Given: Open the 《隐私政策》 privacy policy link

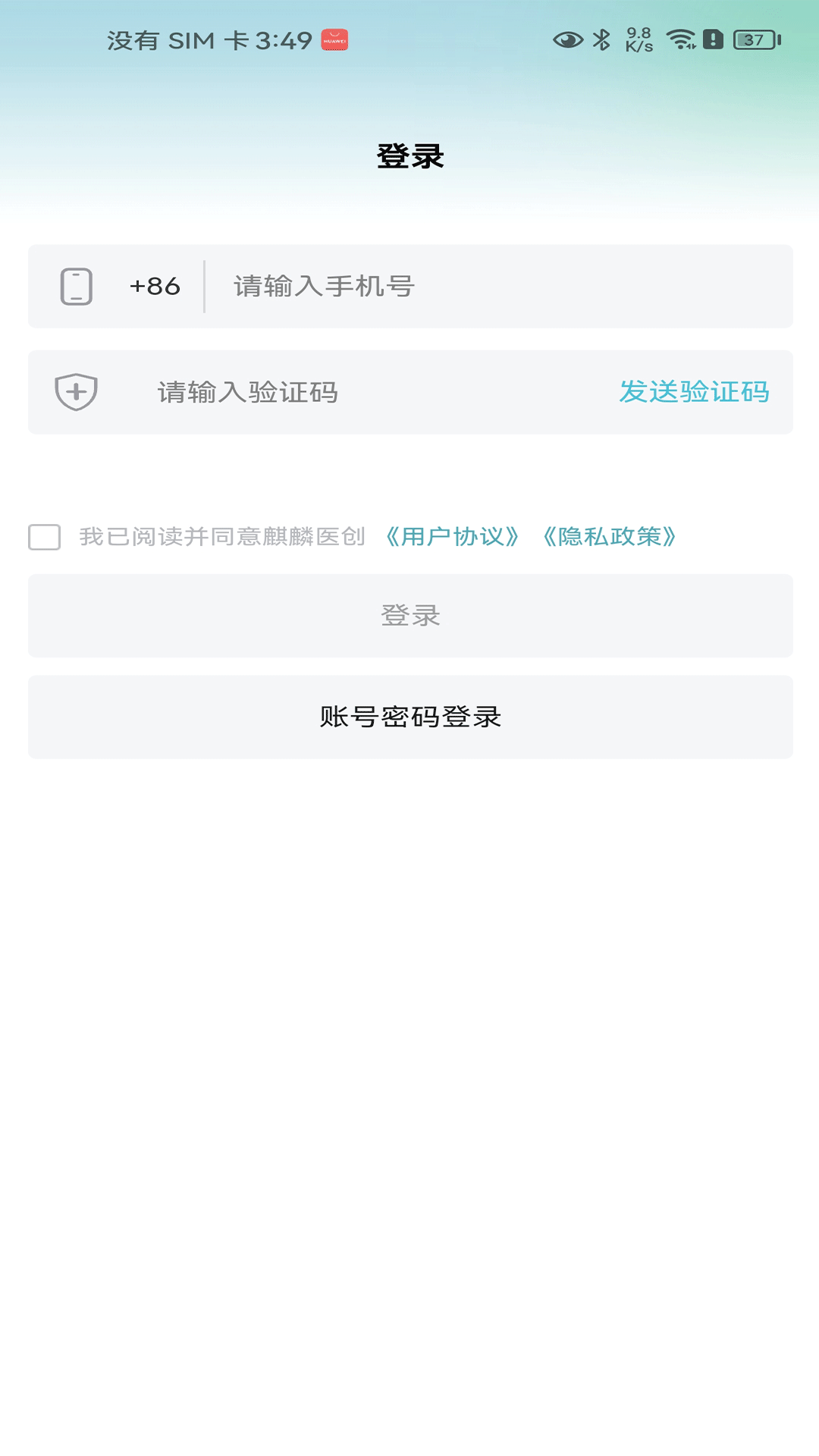Looking at the screenshot, I should coord(611,538).
